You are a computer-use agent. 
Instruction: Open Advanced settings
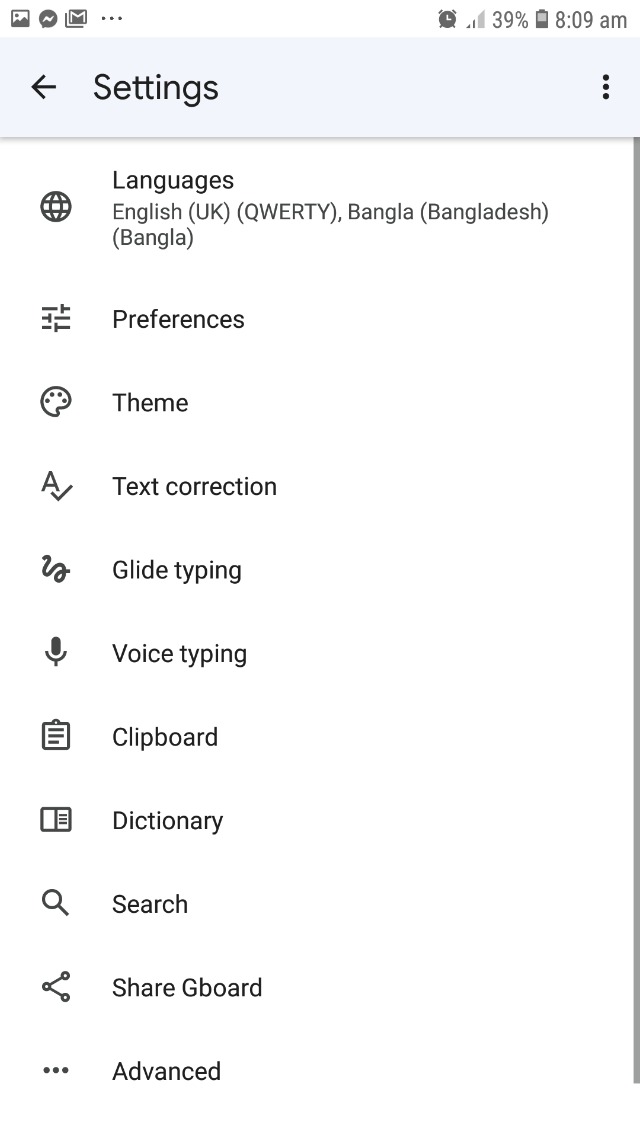tap(166, 1071)
